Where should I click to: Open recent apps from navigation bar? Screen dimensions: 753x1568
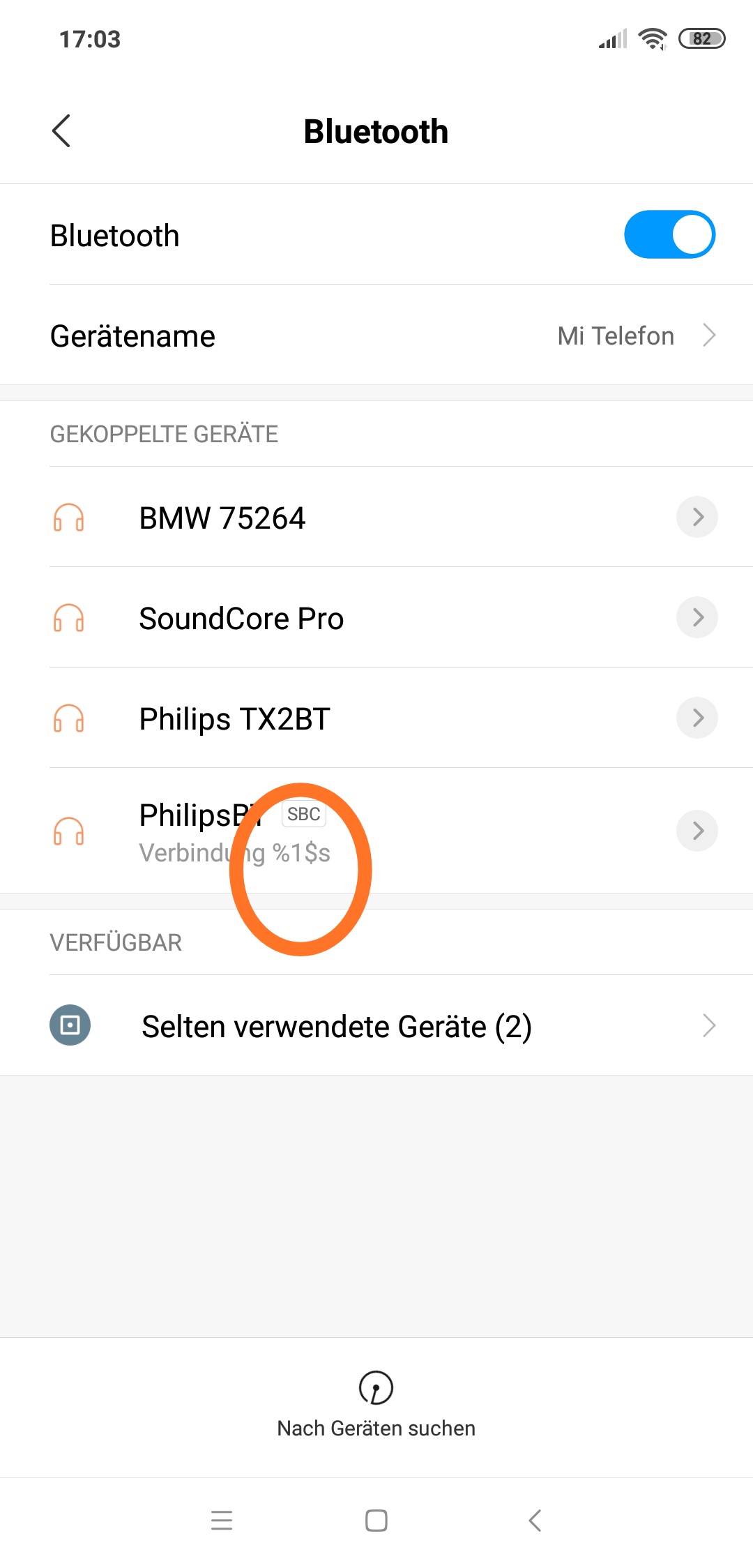click(222, 1520)
